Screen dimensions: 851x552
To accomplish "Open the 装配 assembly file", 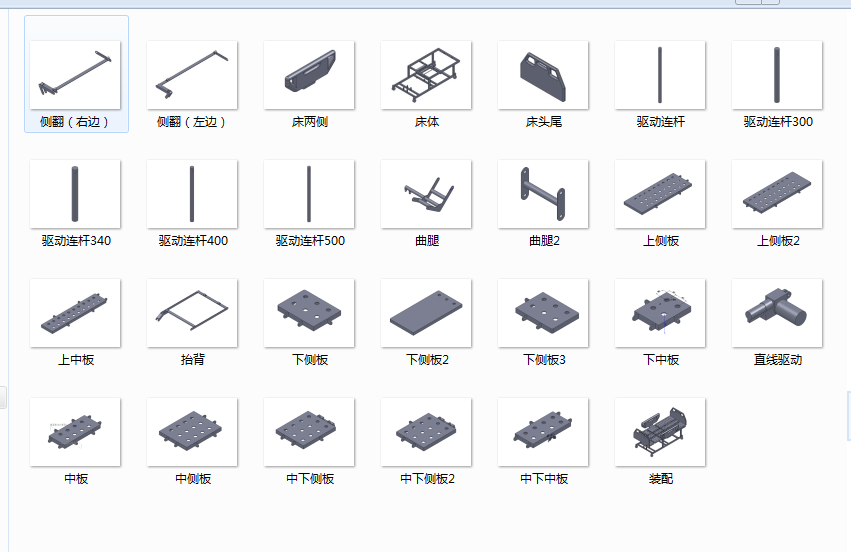I will 660,432.
